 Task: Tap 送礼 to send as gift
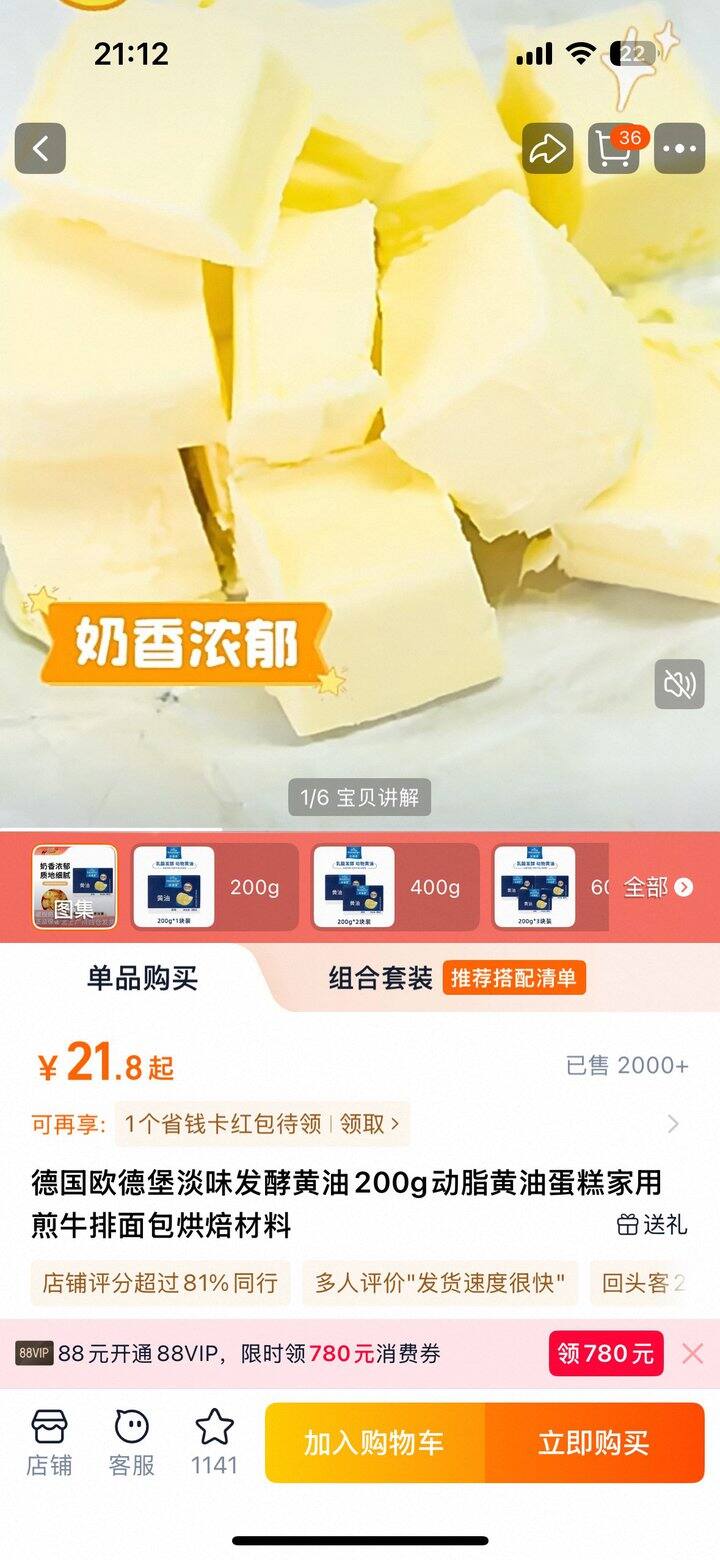[x=652, y=1224]
